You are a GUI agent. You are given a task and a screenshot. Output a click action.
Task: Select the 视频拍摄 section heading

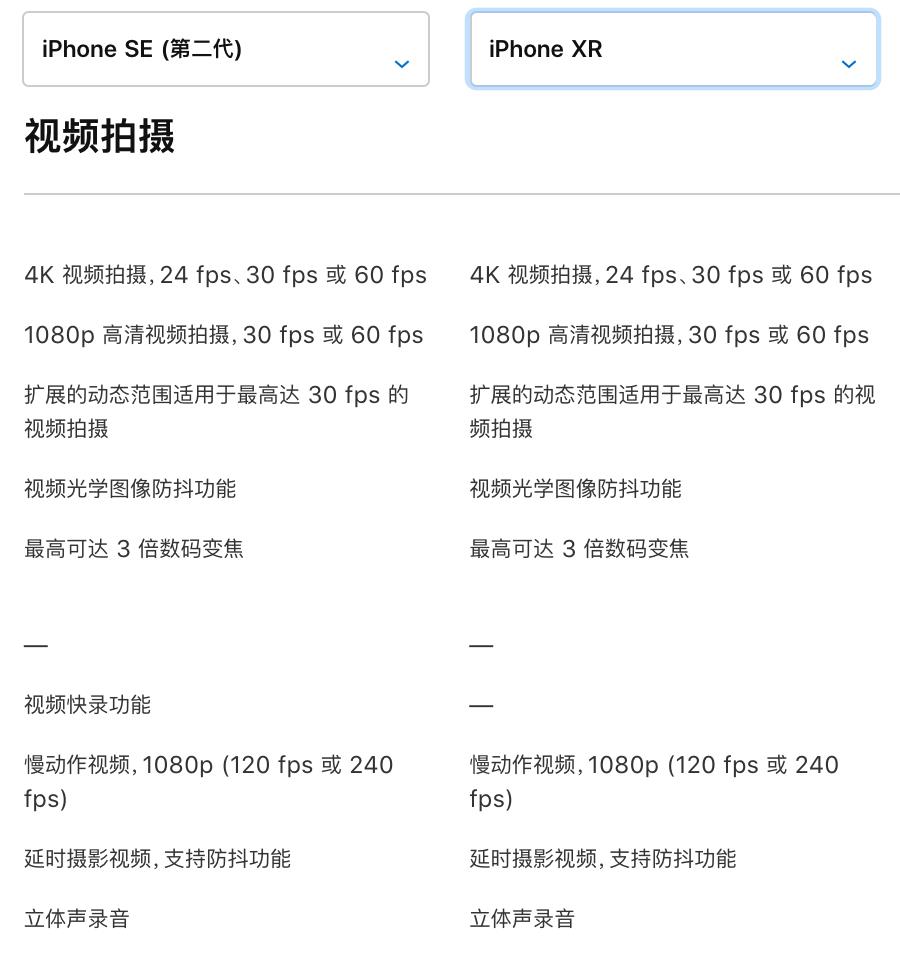(x=99, y=138)
